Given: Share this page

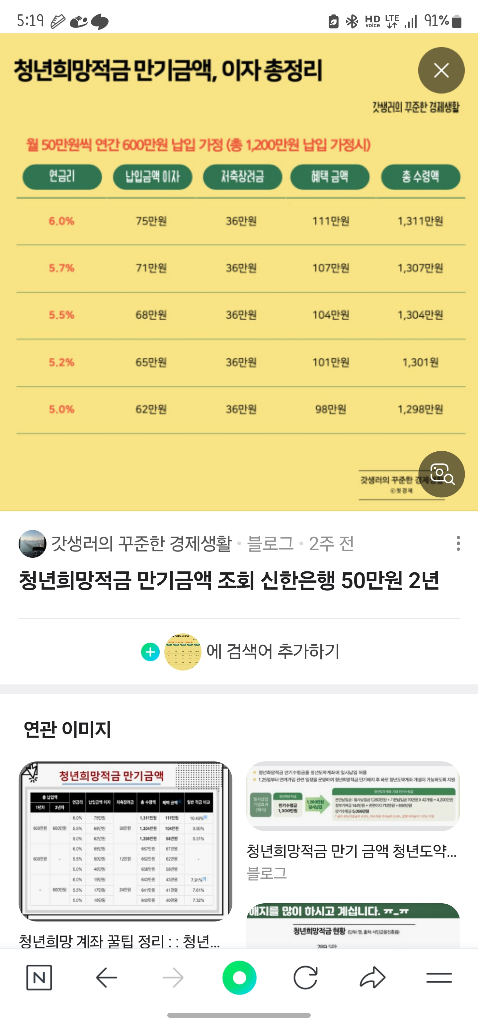Looking at the screenshot, I should 372,978.
